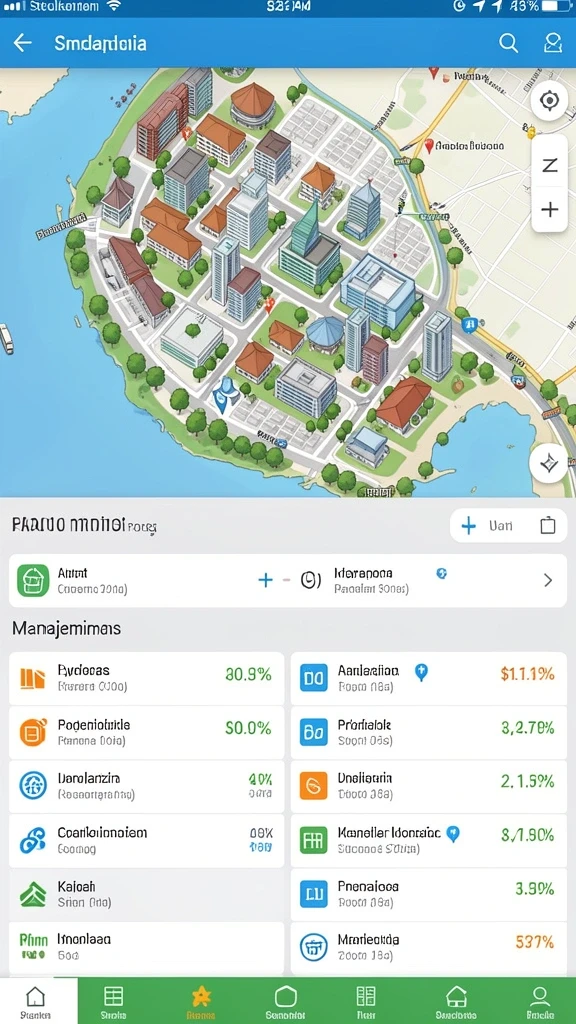Open the Kajoah row with green tent icon
Screen dimensions: 576x1024
point(146,894)
